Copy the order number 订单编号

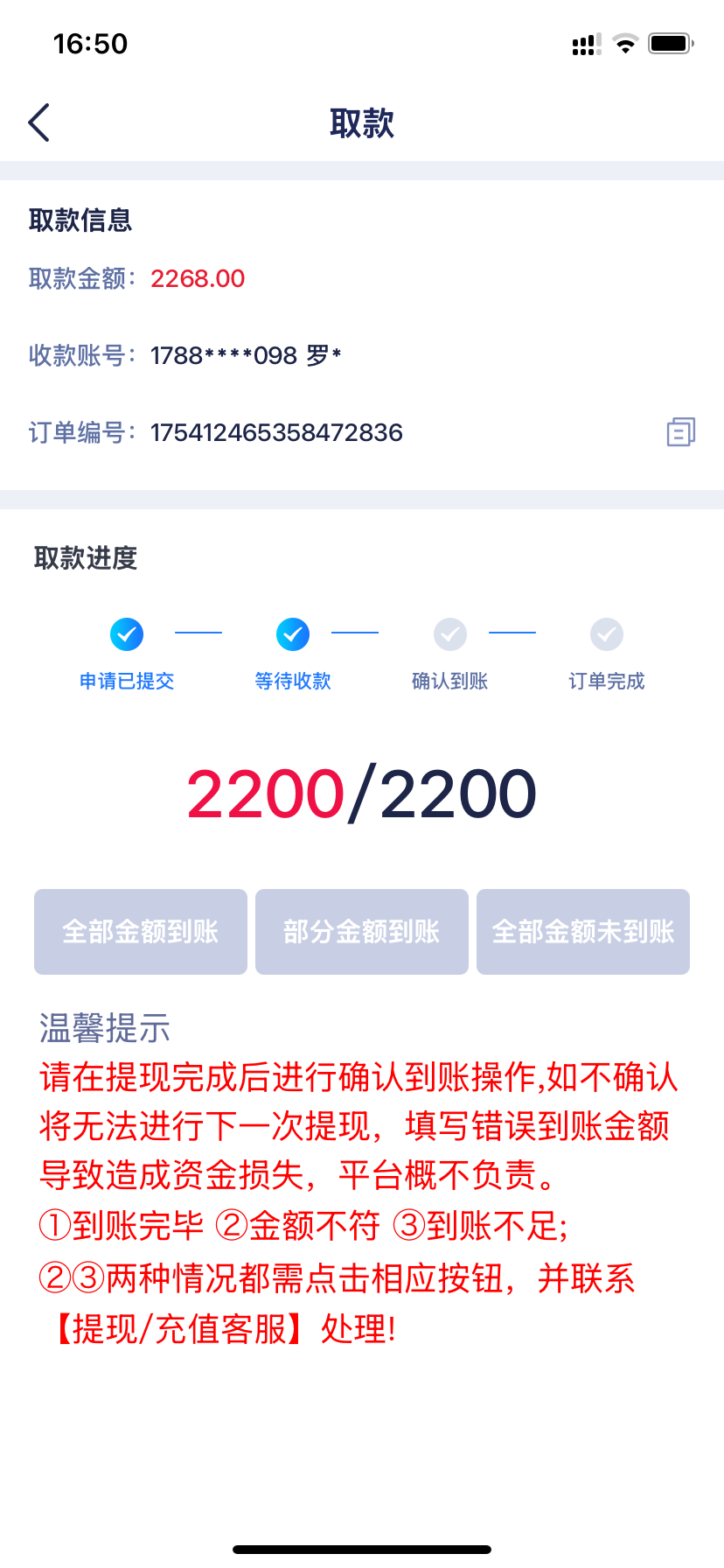pos(680,431)
